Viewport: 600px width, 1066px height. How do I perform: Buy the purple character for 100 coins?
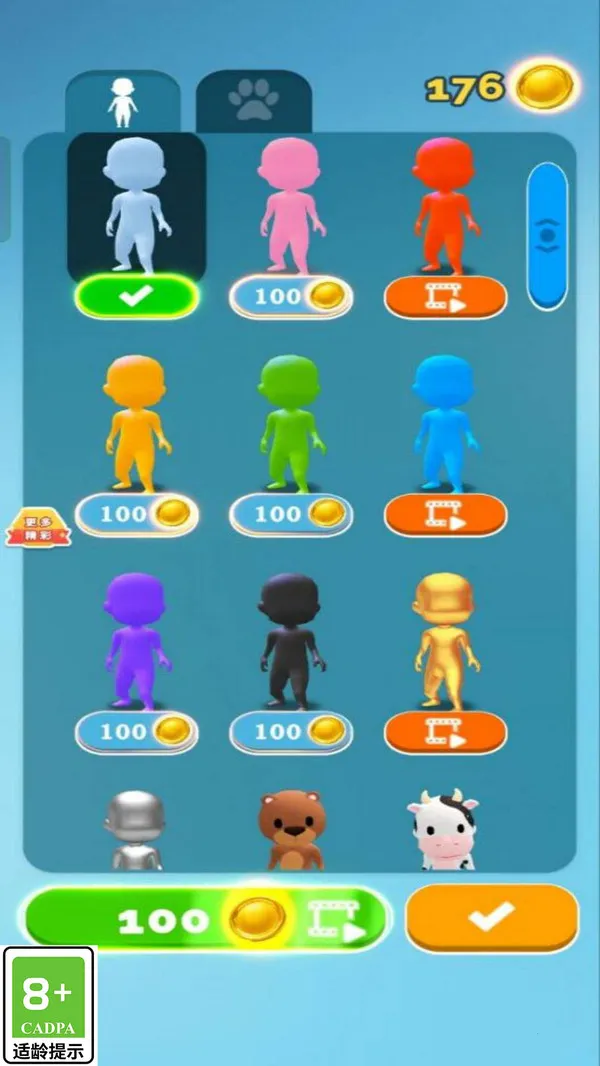[x=137, y=732]
